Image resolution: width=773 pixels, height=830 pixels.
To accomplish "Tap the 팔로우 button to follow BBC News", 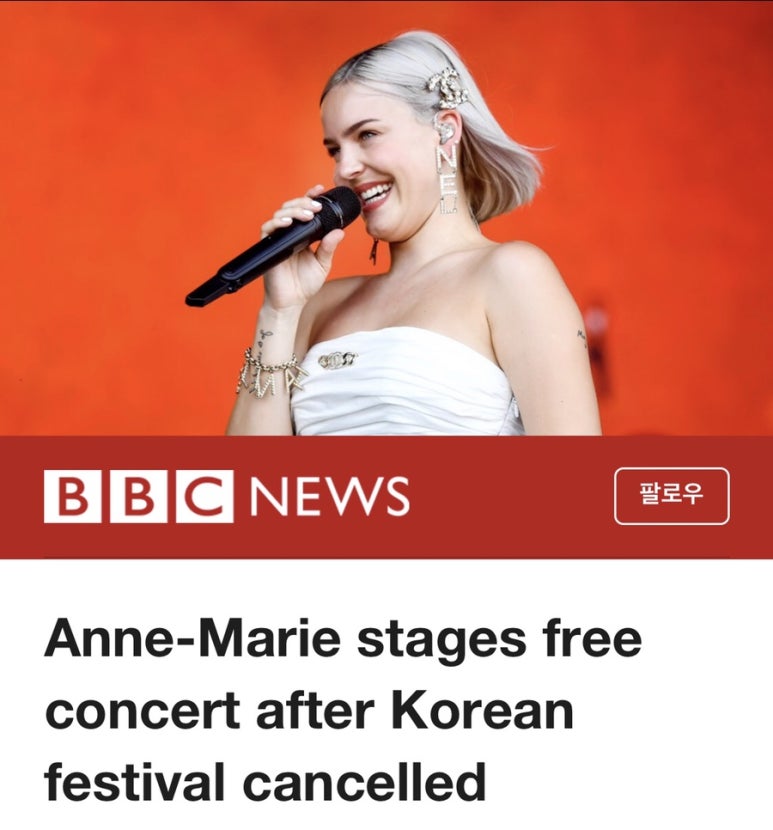I will [x=671, y=496].
